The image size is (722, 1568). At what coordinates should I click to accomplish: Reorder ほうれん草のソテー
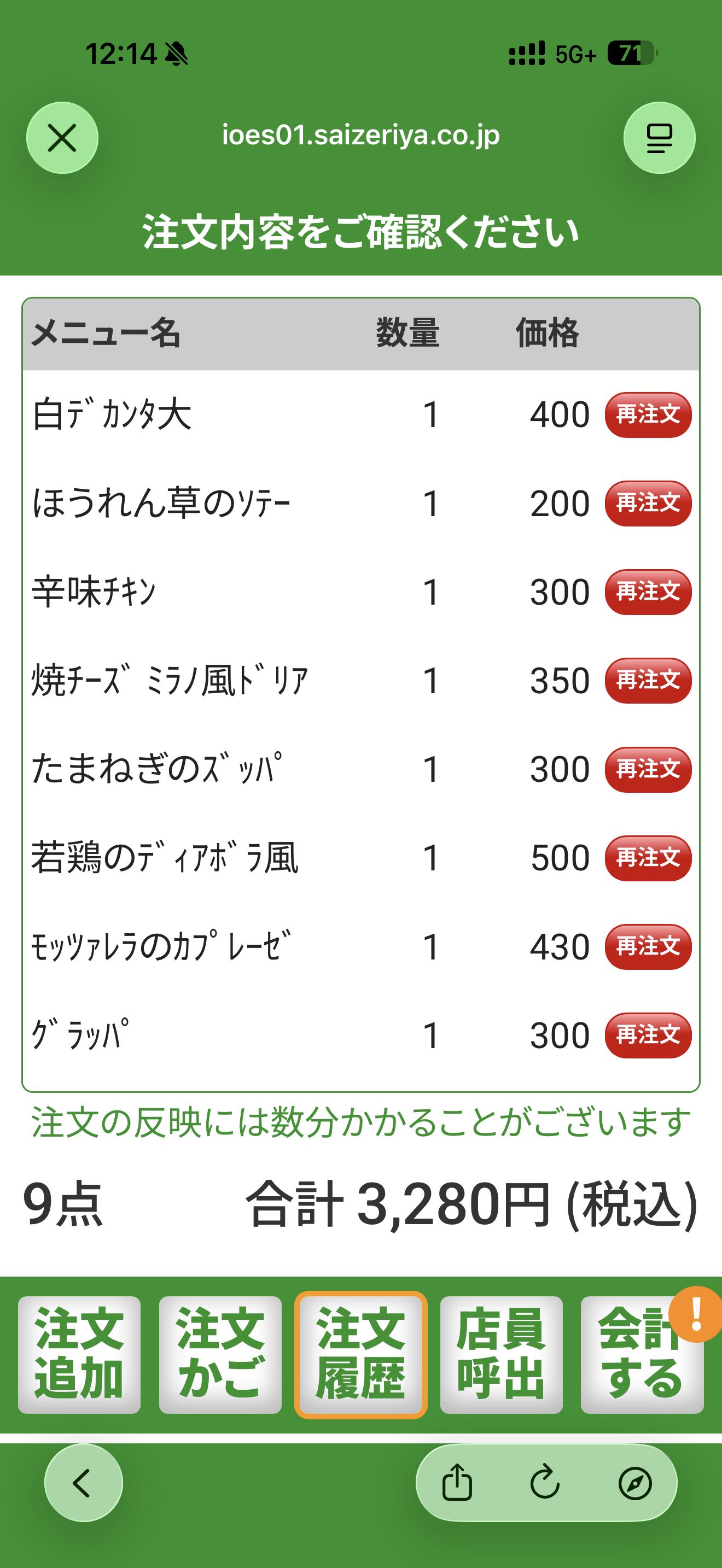click(648, 503)
